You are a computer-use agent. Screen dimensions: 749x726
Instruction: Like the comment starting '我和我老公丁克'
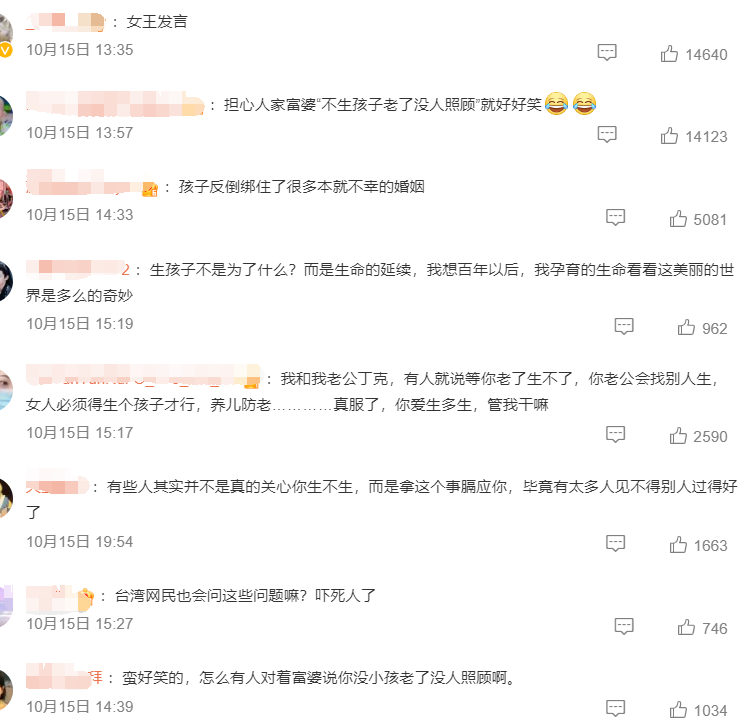[x=678, y=436]
